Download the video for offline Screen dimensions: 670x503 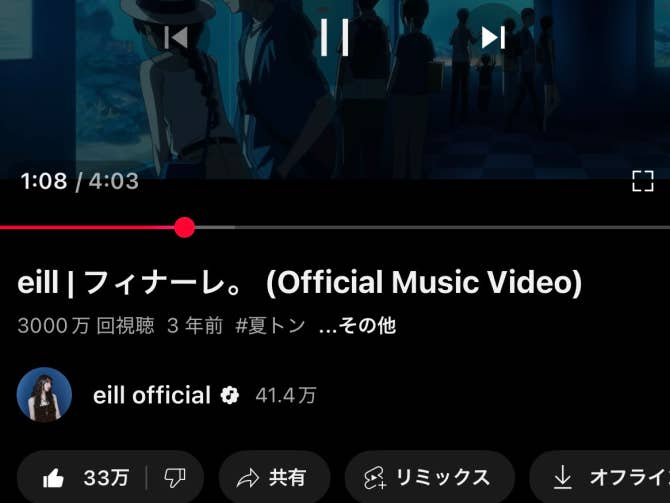[600, 478]
